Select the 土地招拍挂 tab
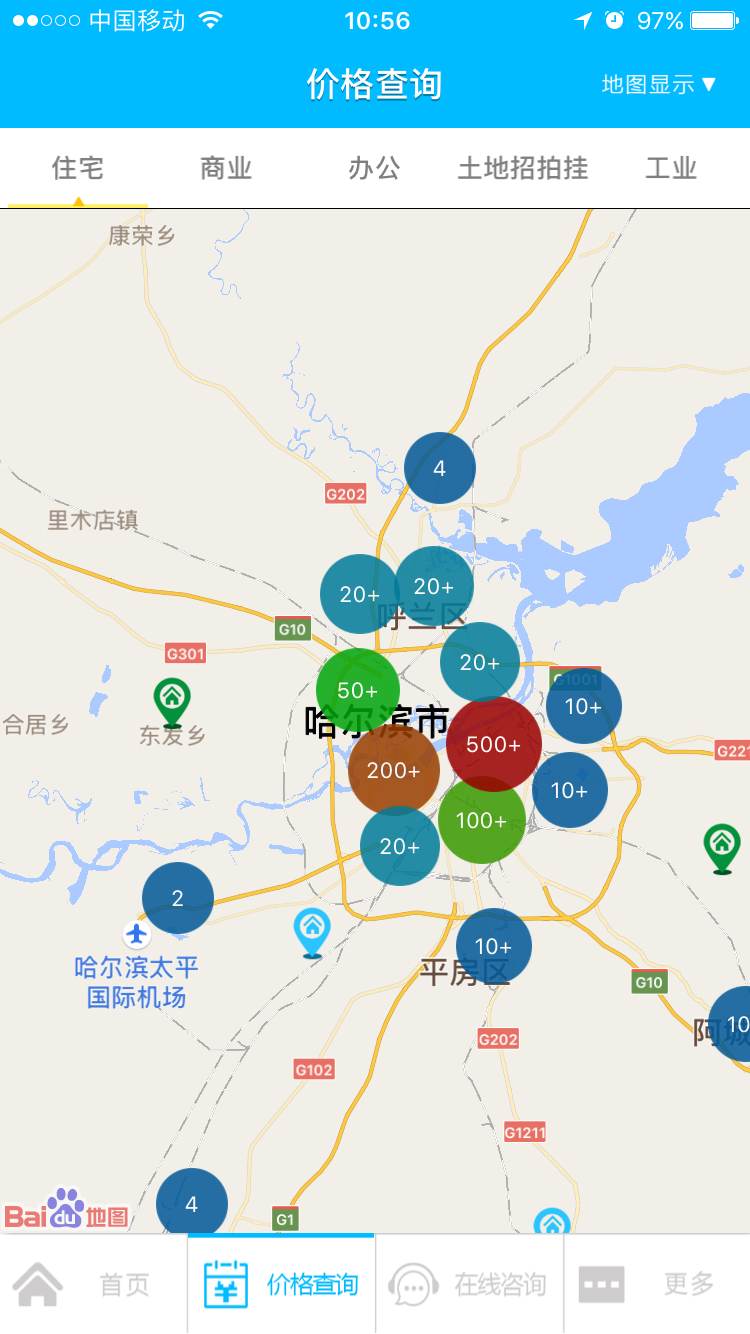This screenshot has width=750, height=1334. tap(522, 169)
